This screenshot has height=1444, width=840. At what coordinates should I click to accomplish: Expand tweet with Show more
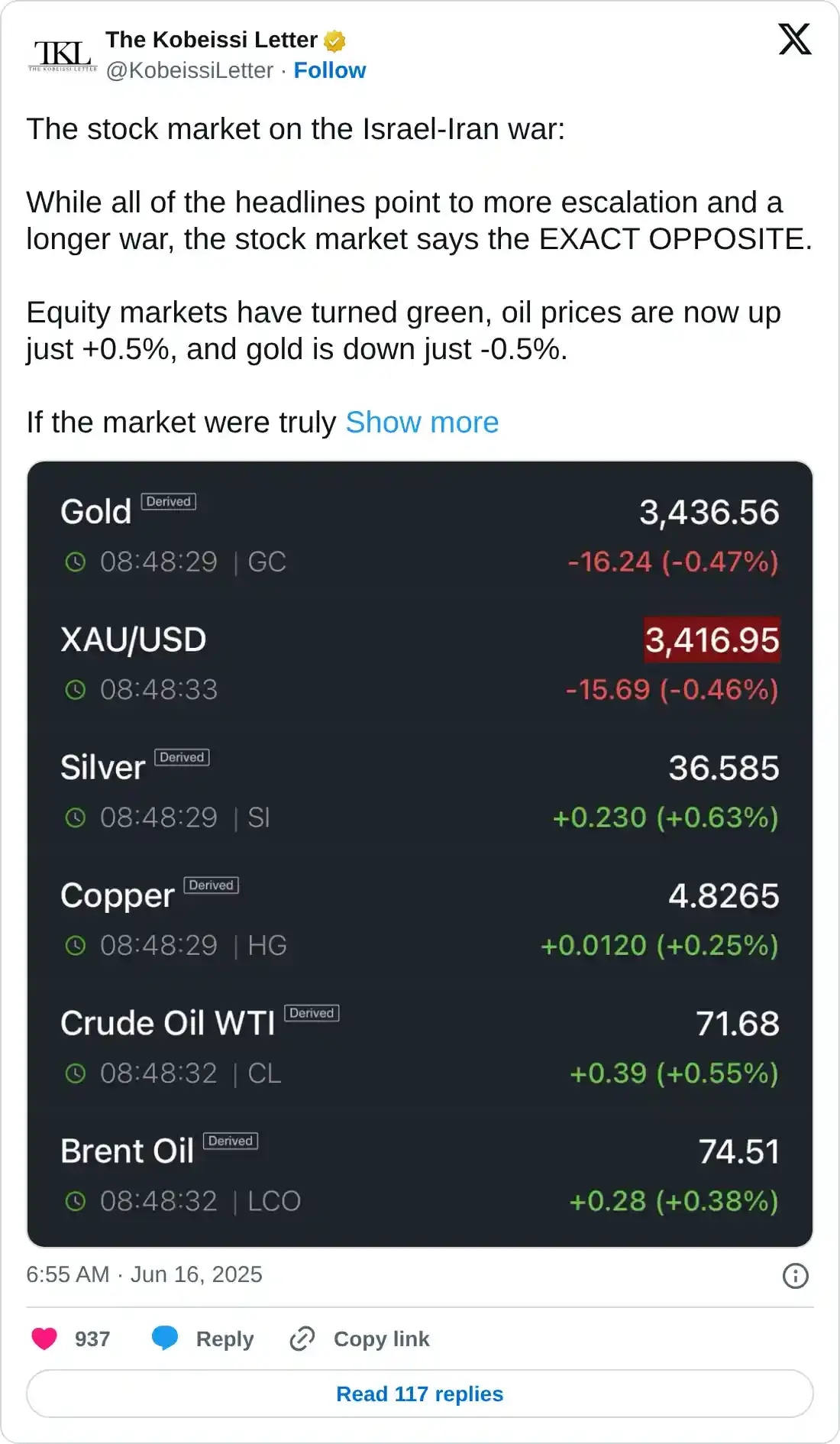point(422,423)
